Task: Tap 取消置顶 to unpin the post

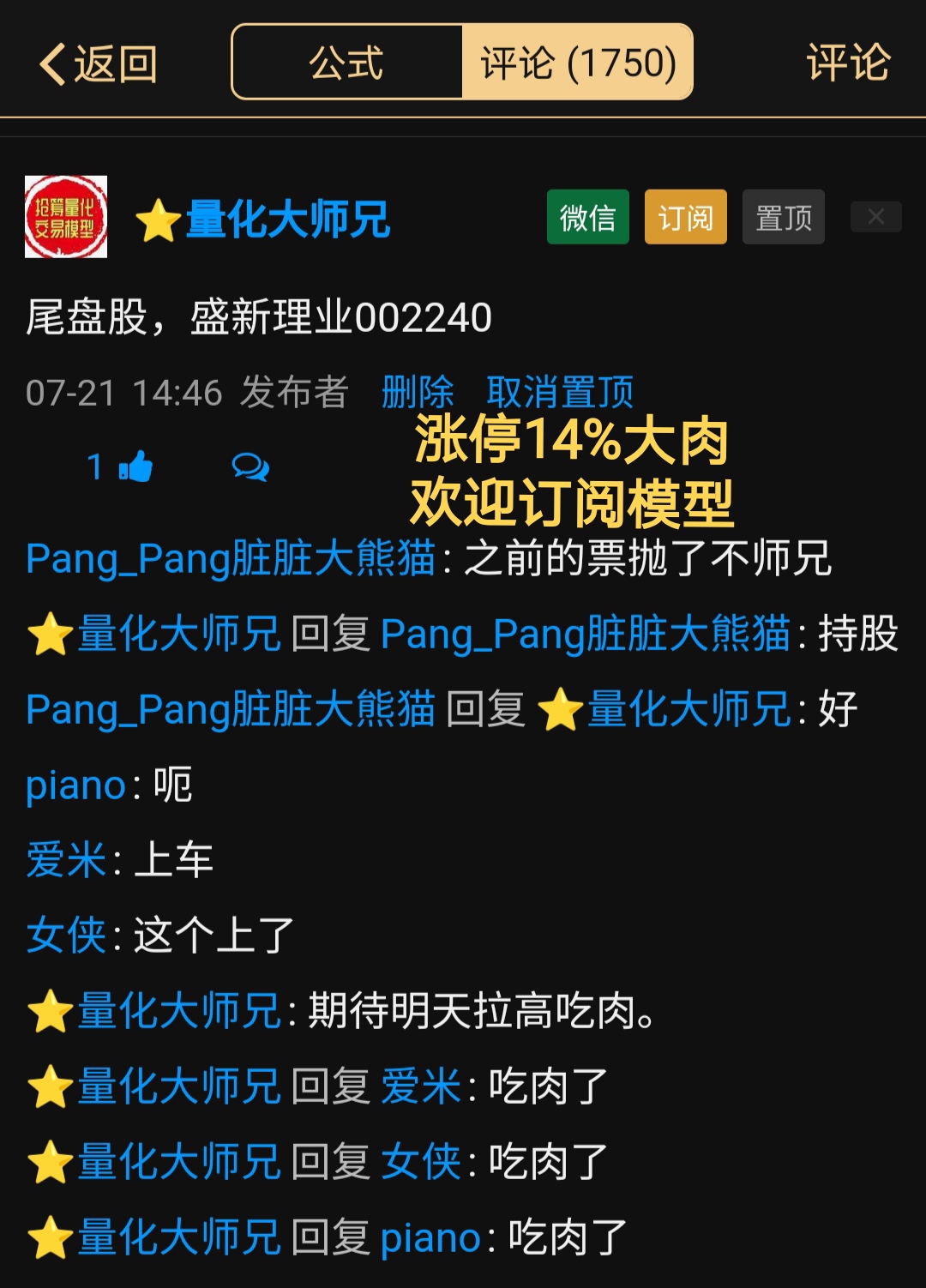Action: (560, 393)
